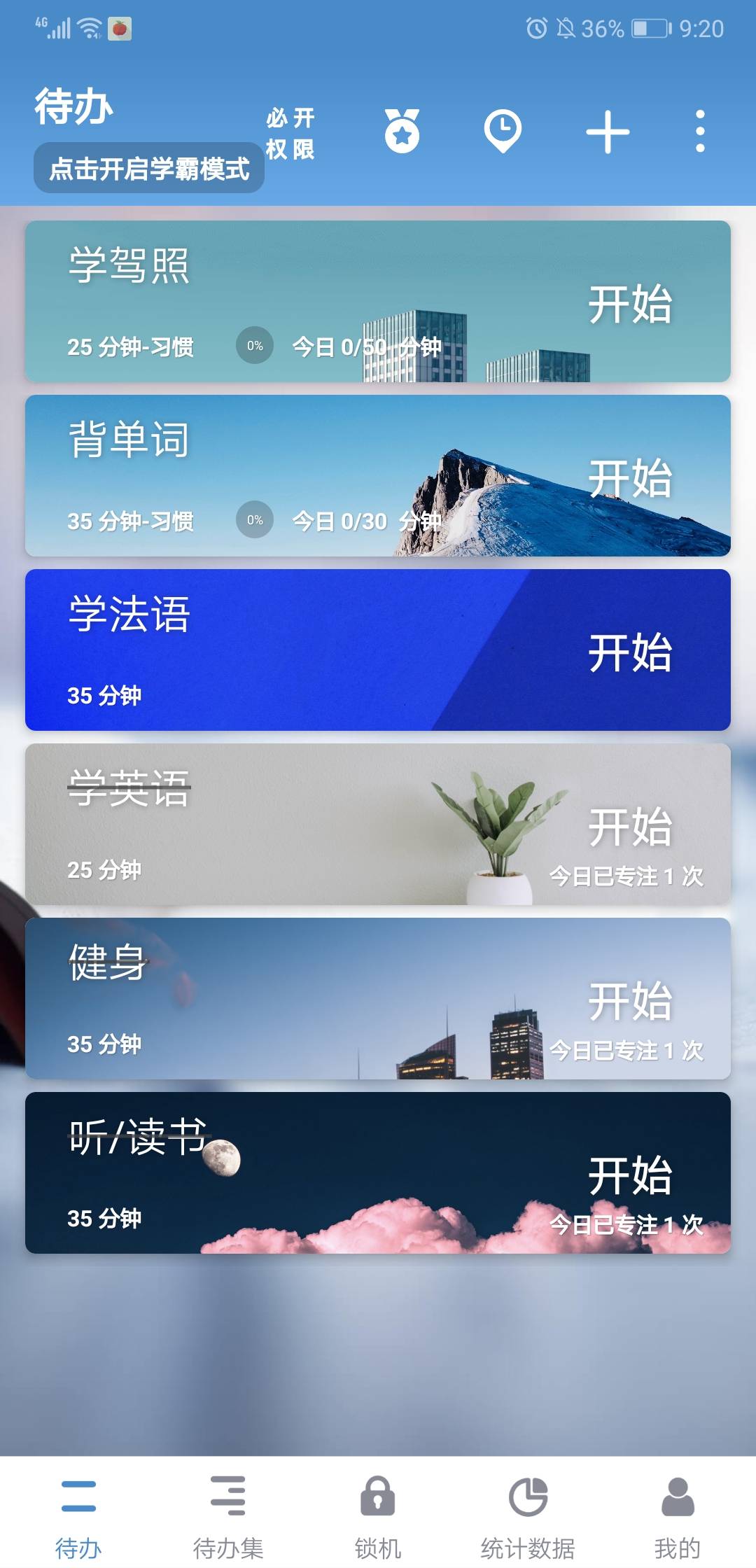Screen dimensions: 756x1568
Task: Add a new todo with the plus icon
Action: (608, 132)
